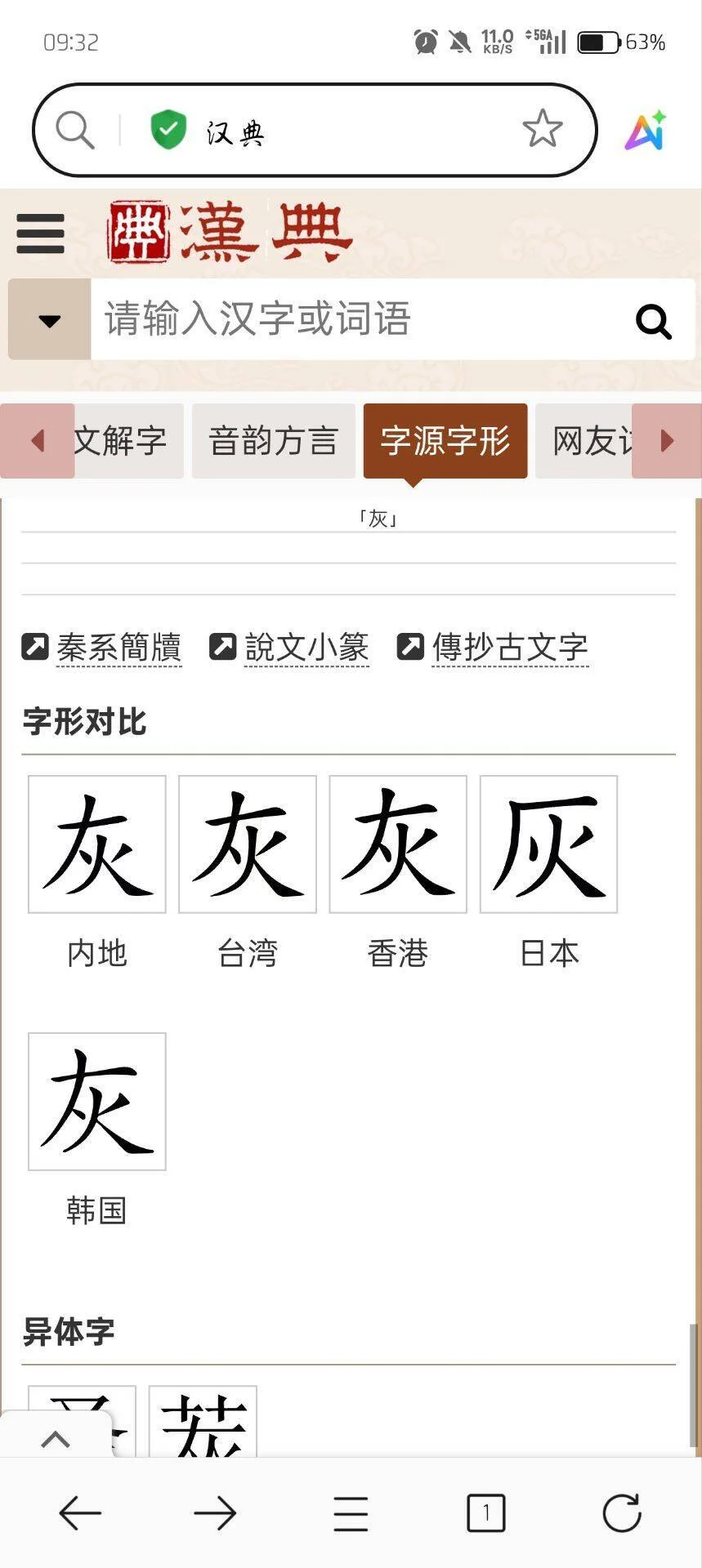This screenshot has width=702, height=1568.
Task: Switch to the 音韵方言 tab
Action: coord(273,441)
